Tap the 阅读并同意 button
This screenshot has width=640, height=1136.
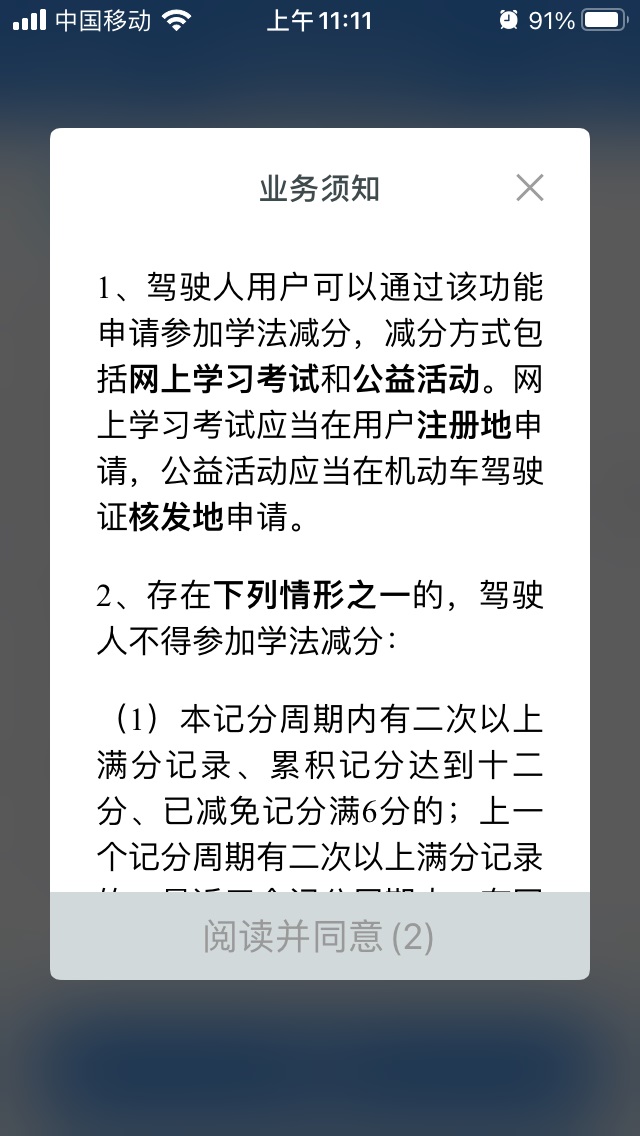[x=320, y=936]
